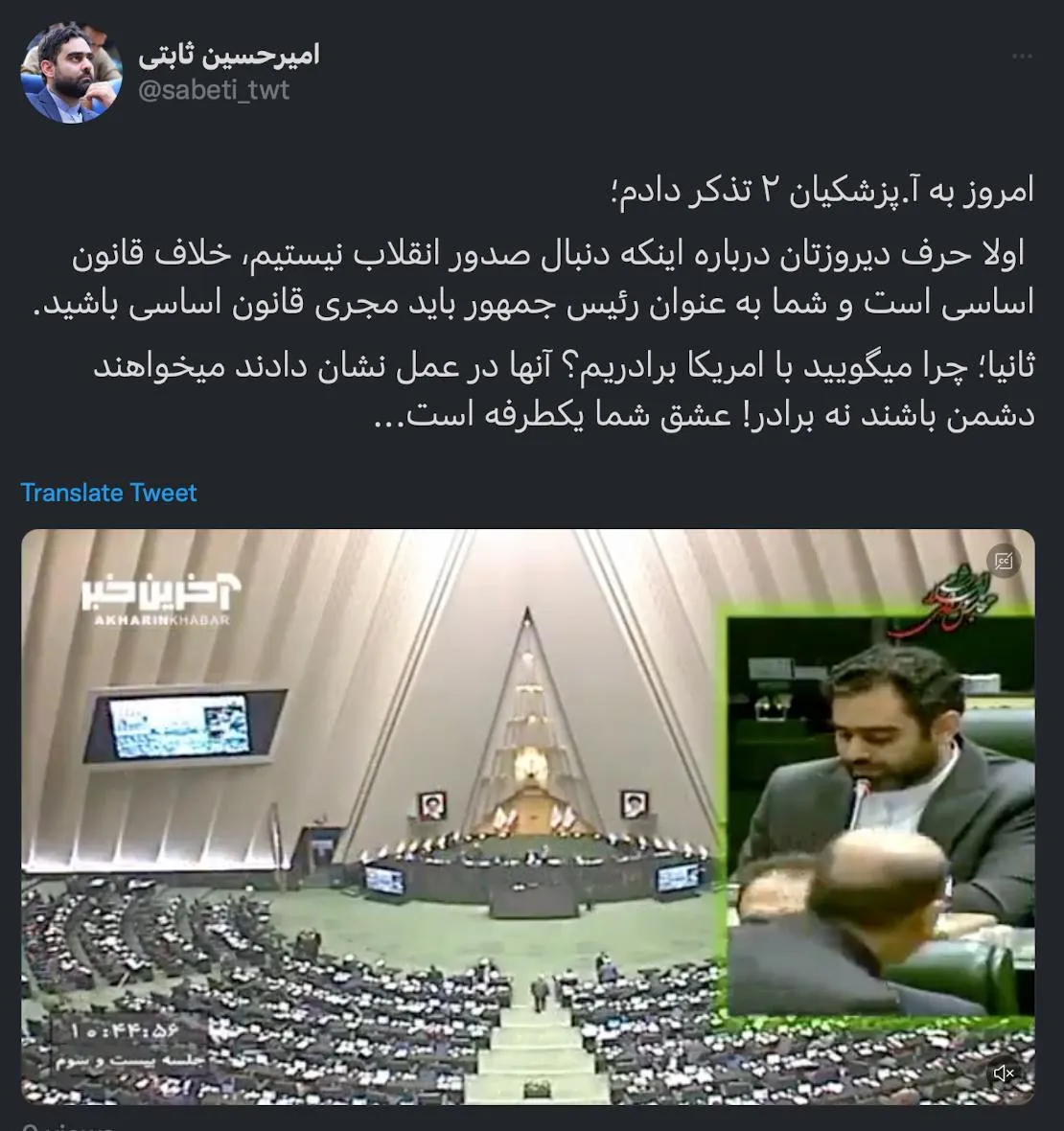
Task: Unmute the video sound
Action: (1004, 1073)
